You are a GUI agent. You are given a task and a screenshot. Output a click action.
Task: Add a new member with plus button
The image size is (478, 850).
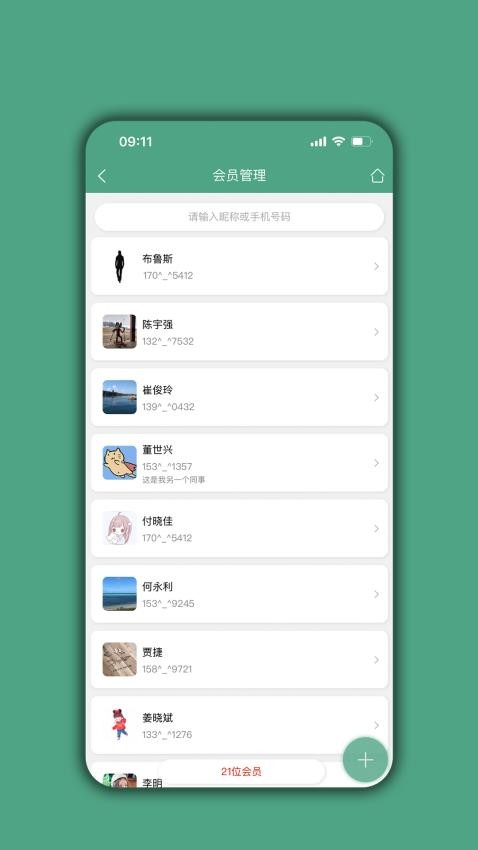click(x=365, y=759)
